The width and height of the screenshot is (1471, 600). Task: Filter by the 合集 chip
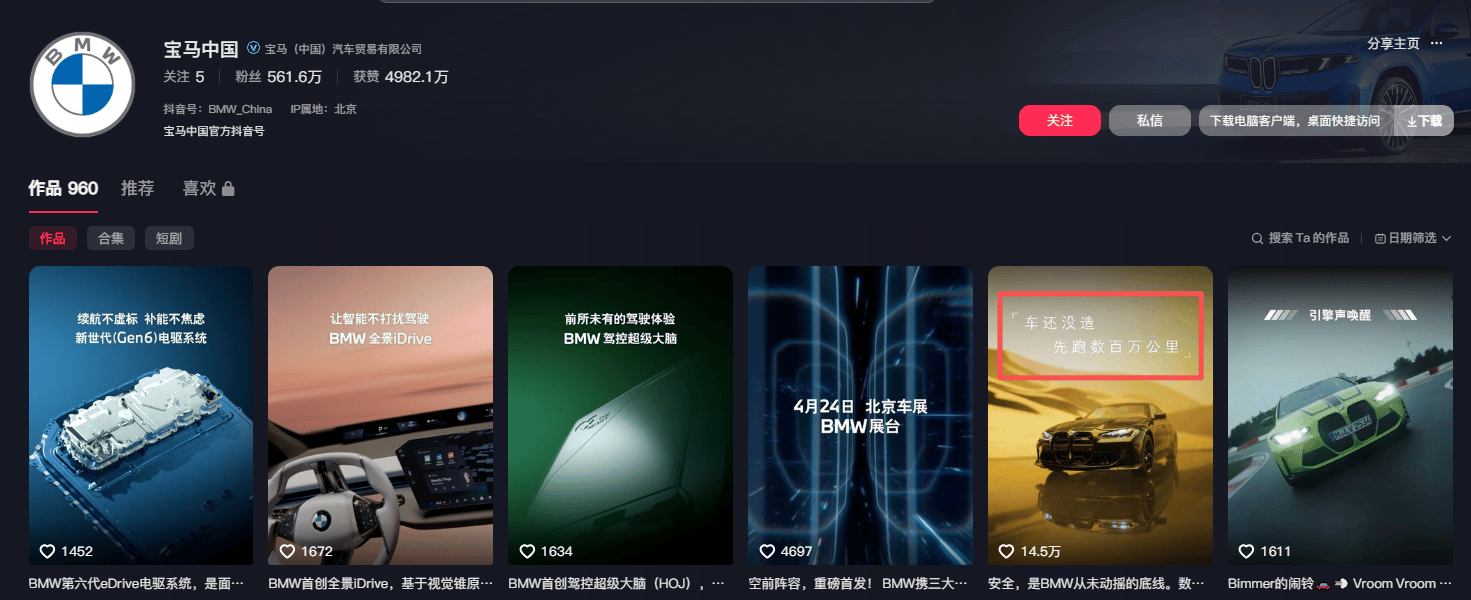[x=110, y=238]
